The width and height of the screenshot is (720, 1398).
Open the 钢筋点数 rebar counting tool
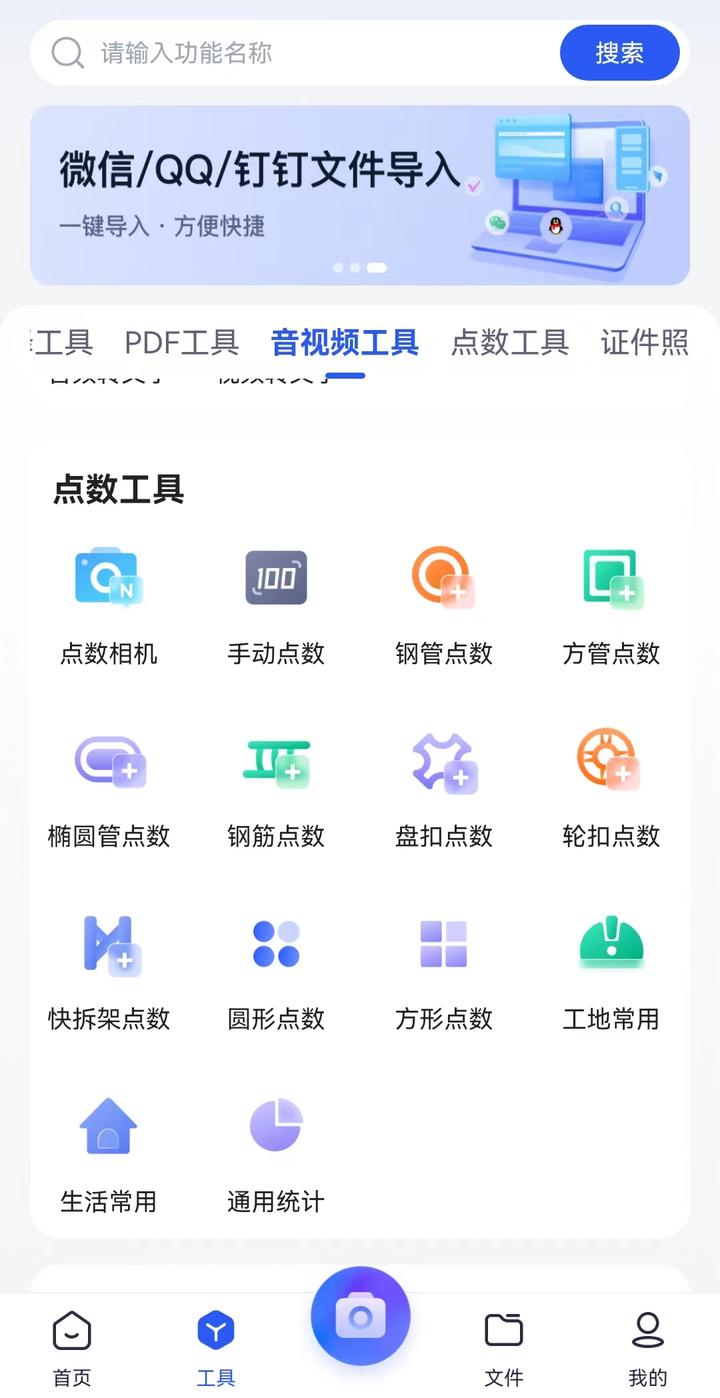[x=276, y=783]
